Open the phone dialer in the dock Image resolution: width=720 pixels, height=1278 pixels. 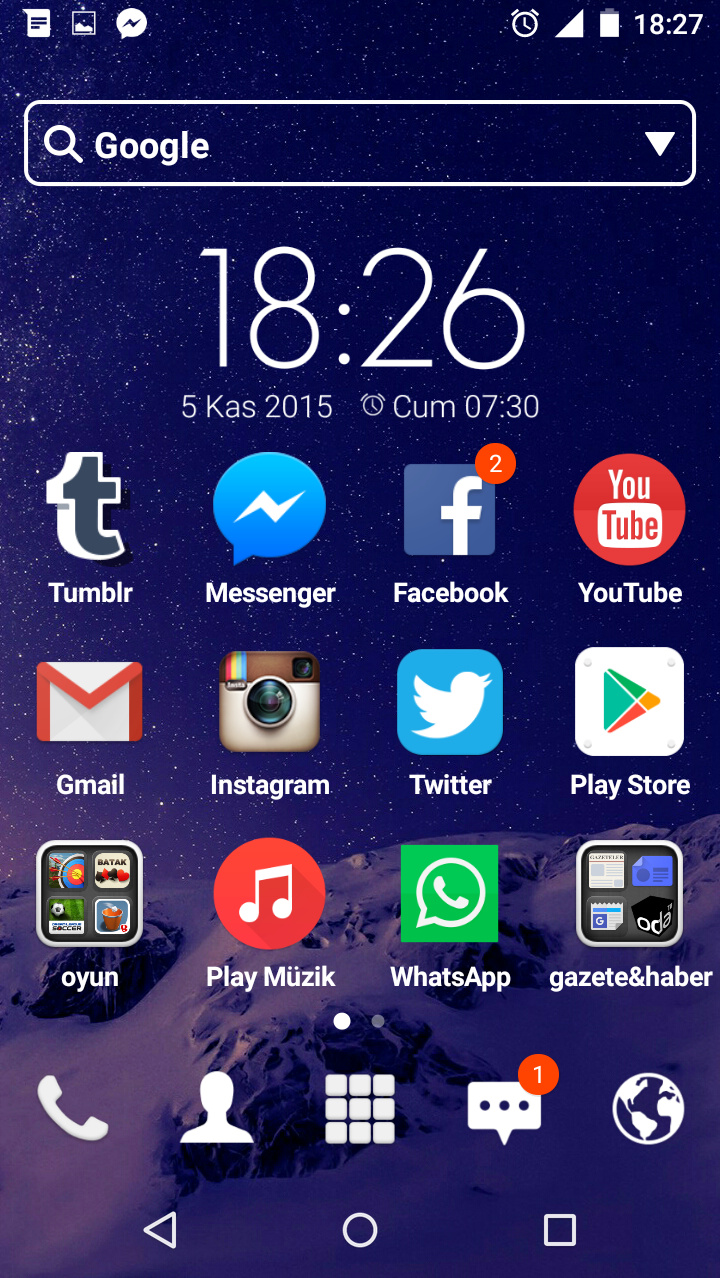[x=72, y=1108]
